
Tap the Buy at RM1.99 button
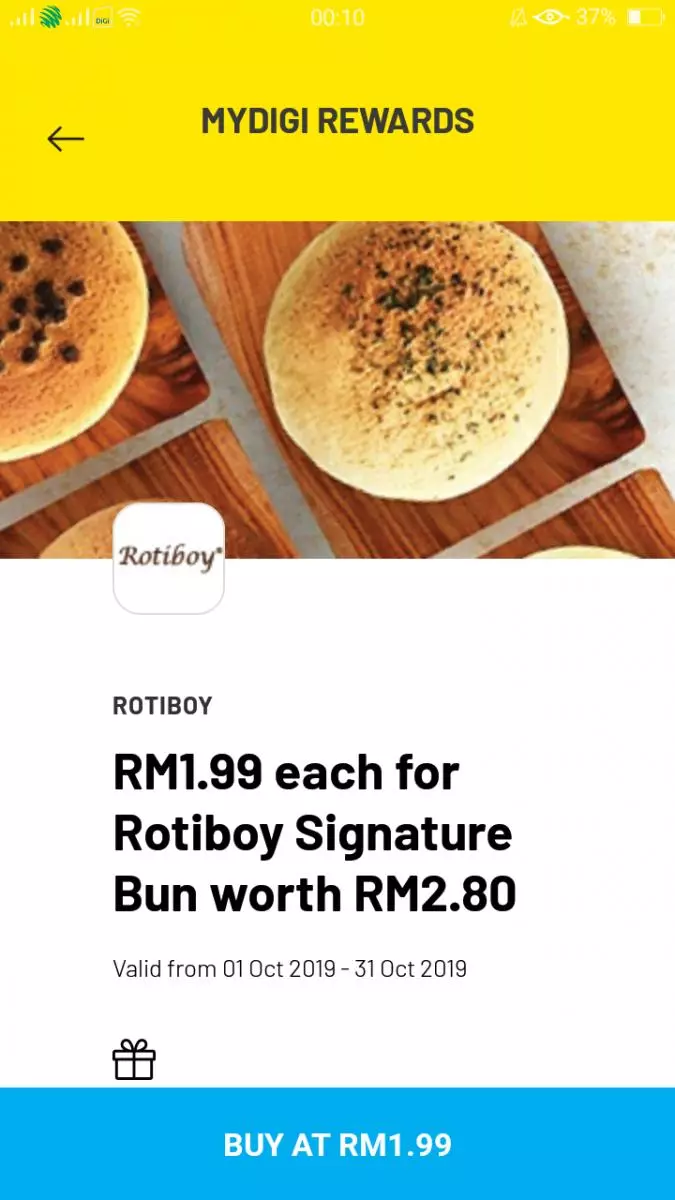[x=337, y=1144]
